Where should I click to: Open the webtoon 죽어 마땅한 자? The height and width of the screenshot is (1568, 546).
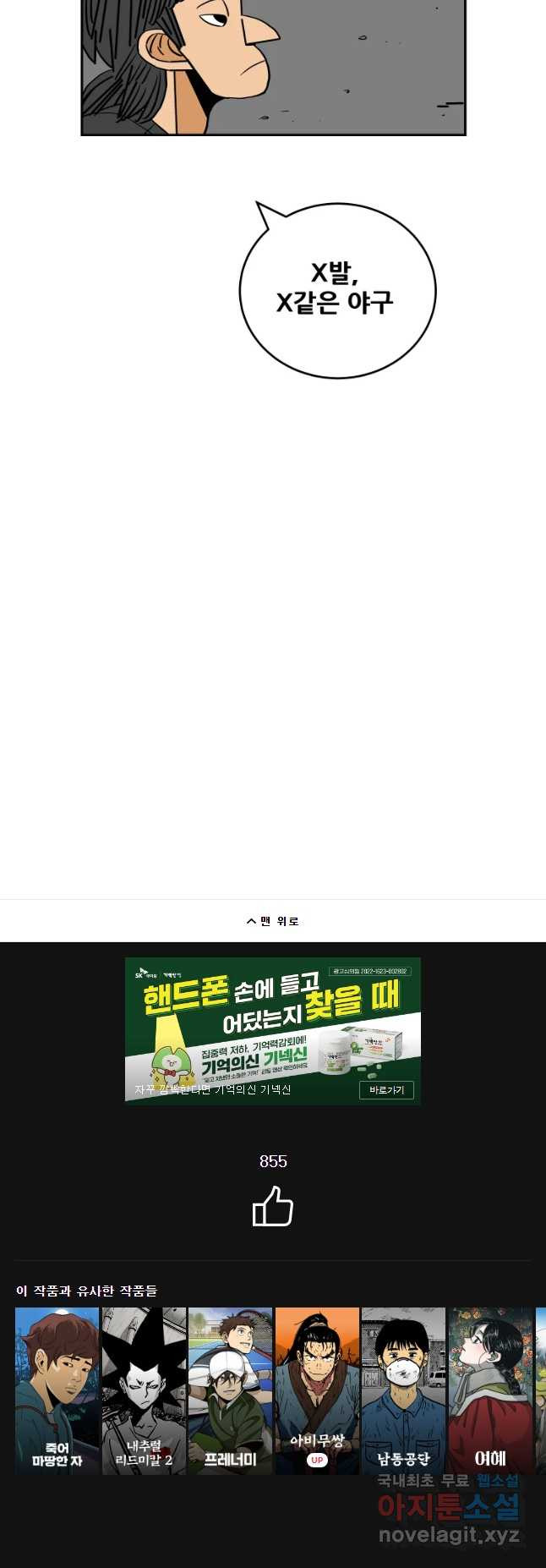57,1390
